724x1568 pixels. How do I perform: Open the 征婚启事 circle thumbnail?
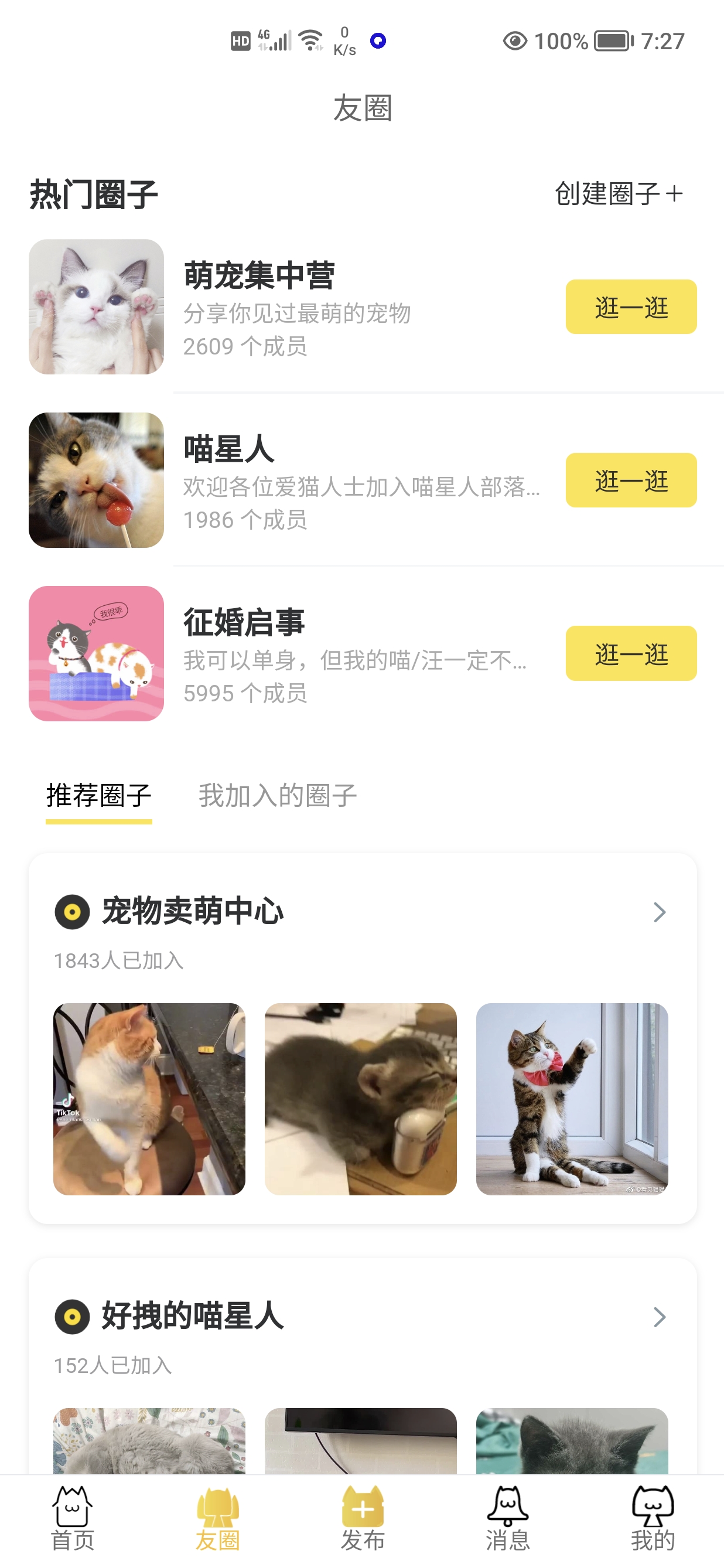coord(96,653)
